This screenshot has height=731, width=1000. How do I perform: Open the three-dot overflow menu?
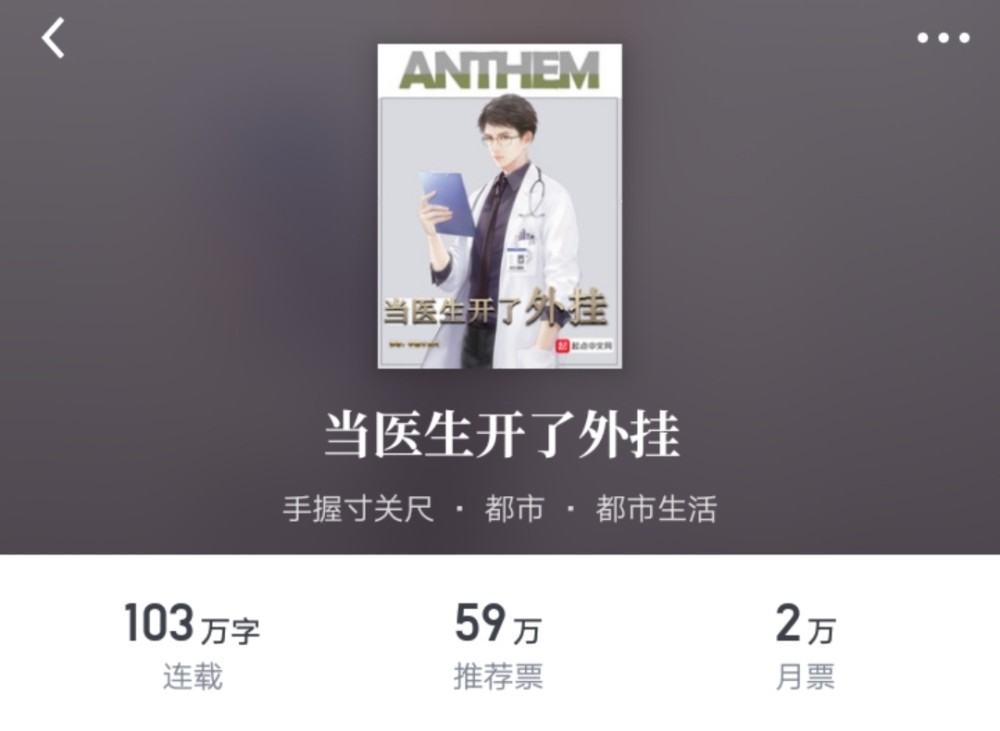pos(943,38)
